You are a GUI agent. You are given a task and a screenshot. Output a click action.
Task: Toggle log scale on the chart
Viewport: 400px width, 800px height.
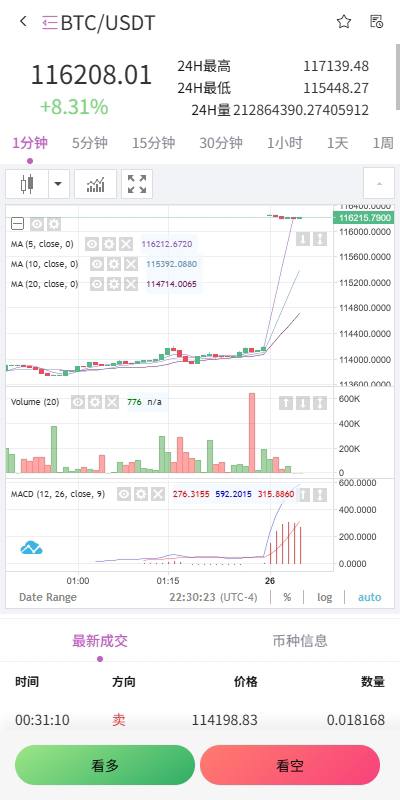[x=324, y=597]
